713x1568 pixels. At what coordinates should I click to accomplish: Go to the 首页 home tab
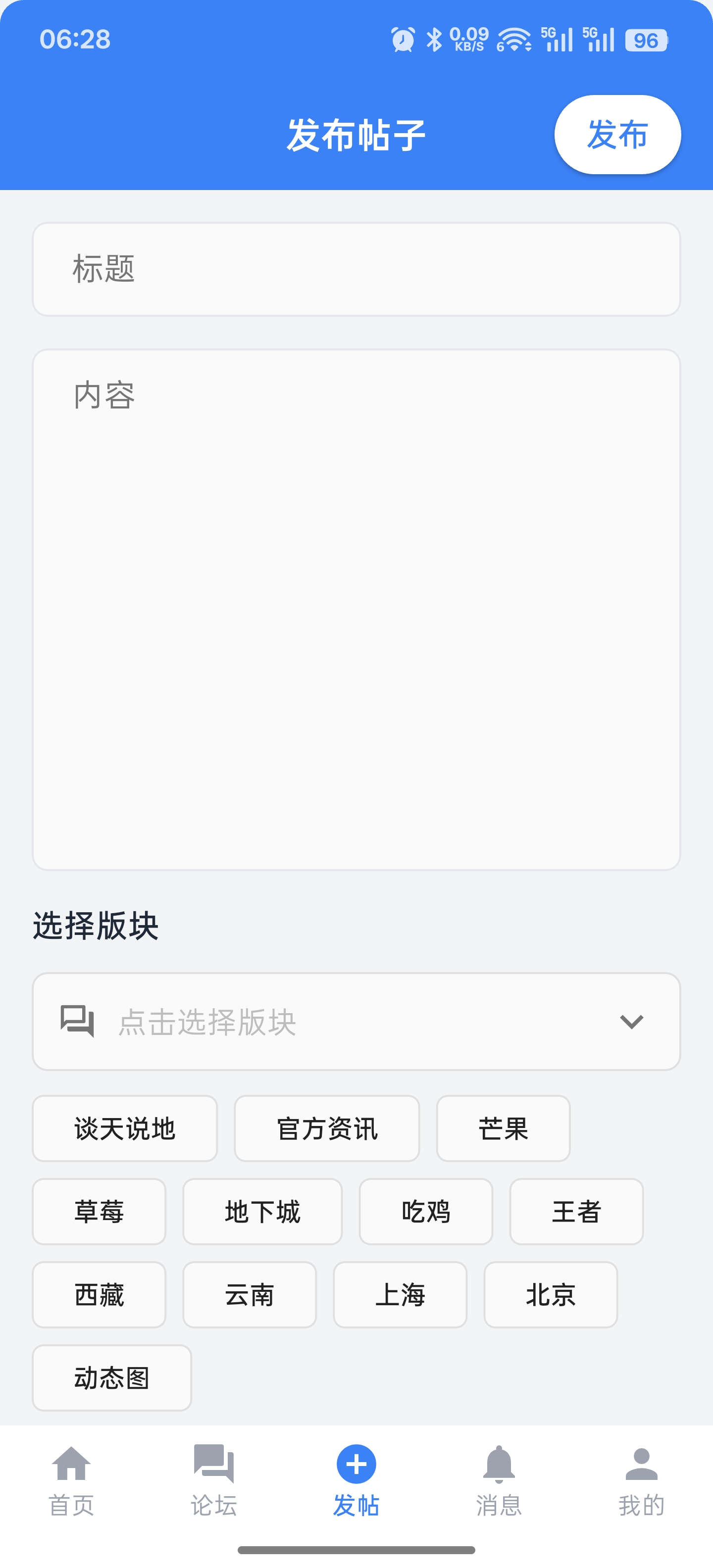(71, 1479)
